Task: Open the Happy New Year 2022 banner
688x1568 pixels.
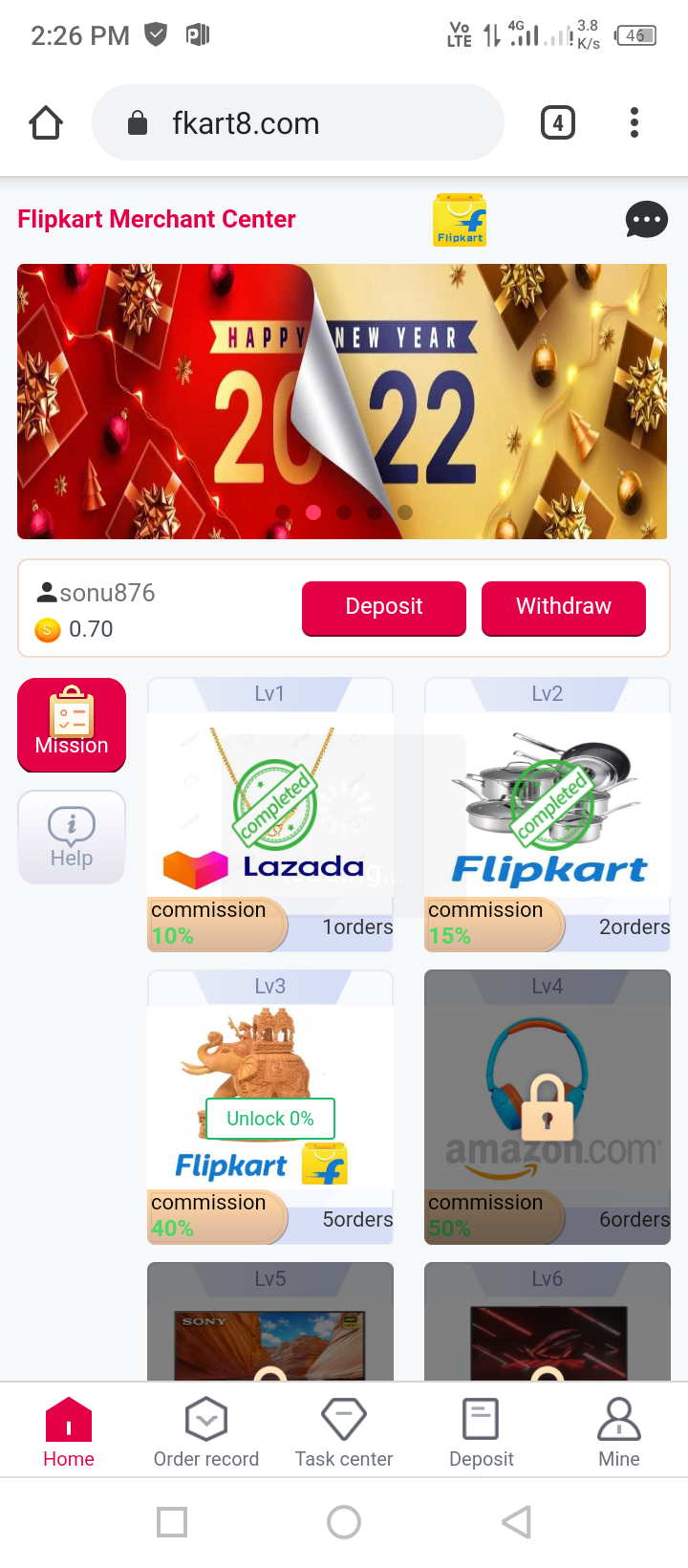Action: [x=342, y=402]
